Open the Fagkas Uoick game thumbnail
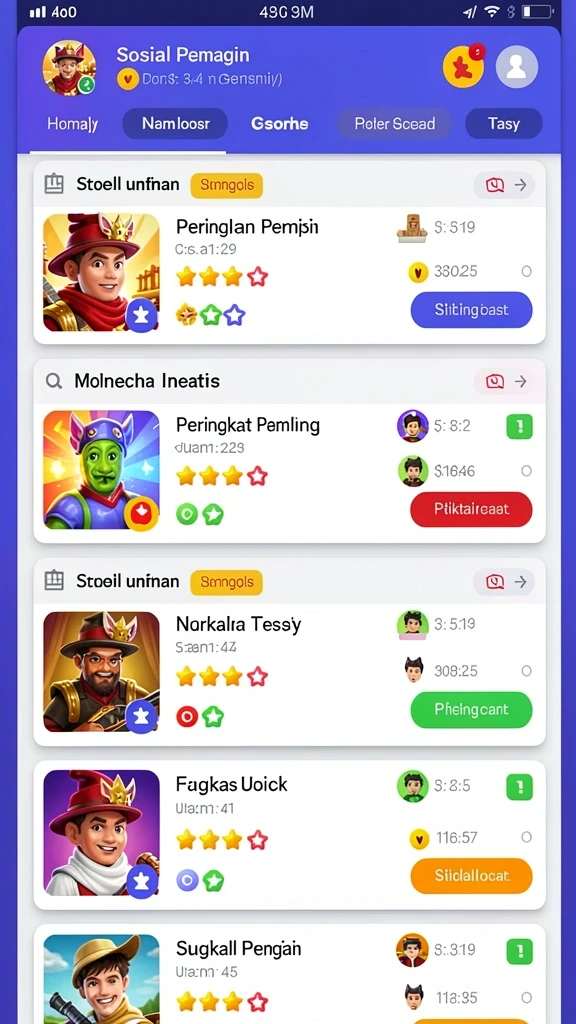The width and height of the screenshot is (576, 1024). tap(101, 833)
